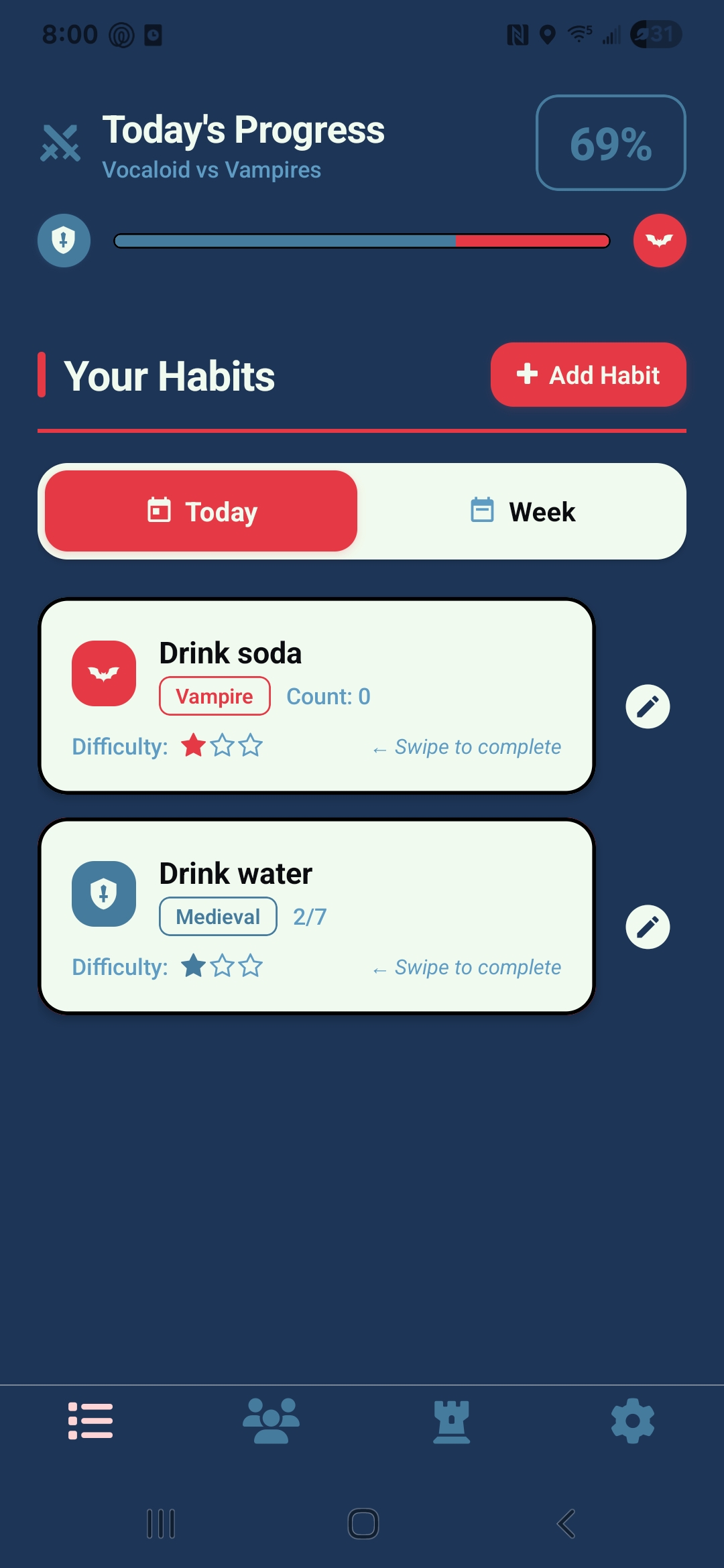Switch to the Today view

click(x=201, y=511)
